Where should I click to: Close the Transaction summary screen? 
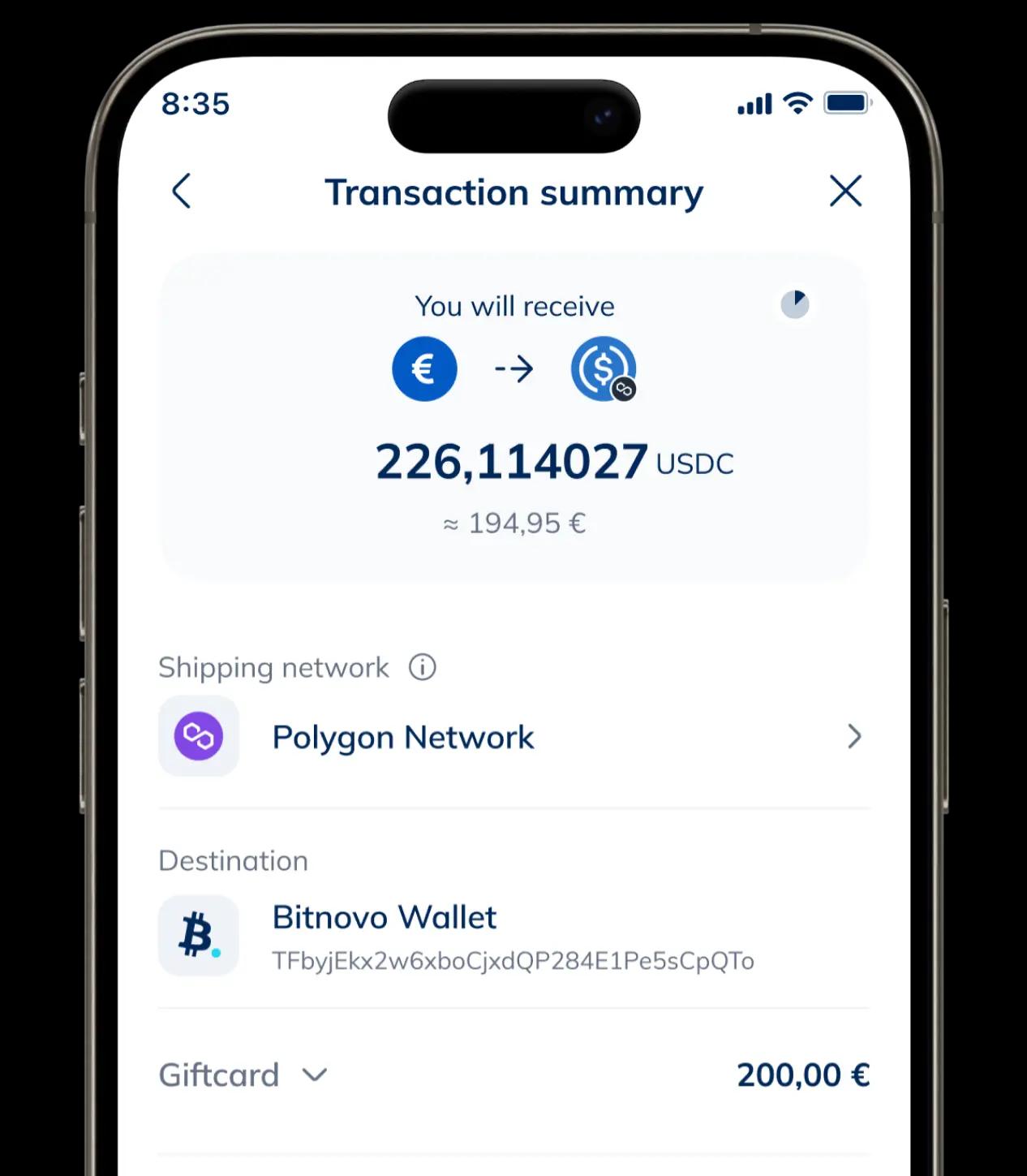pyautogui.click(x=845, y=192)
